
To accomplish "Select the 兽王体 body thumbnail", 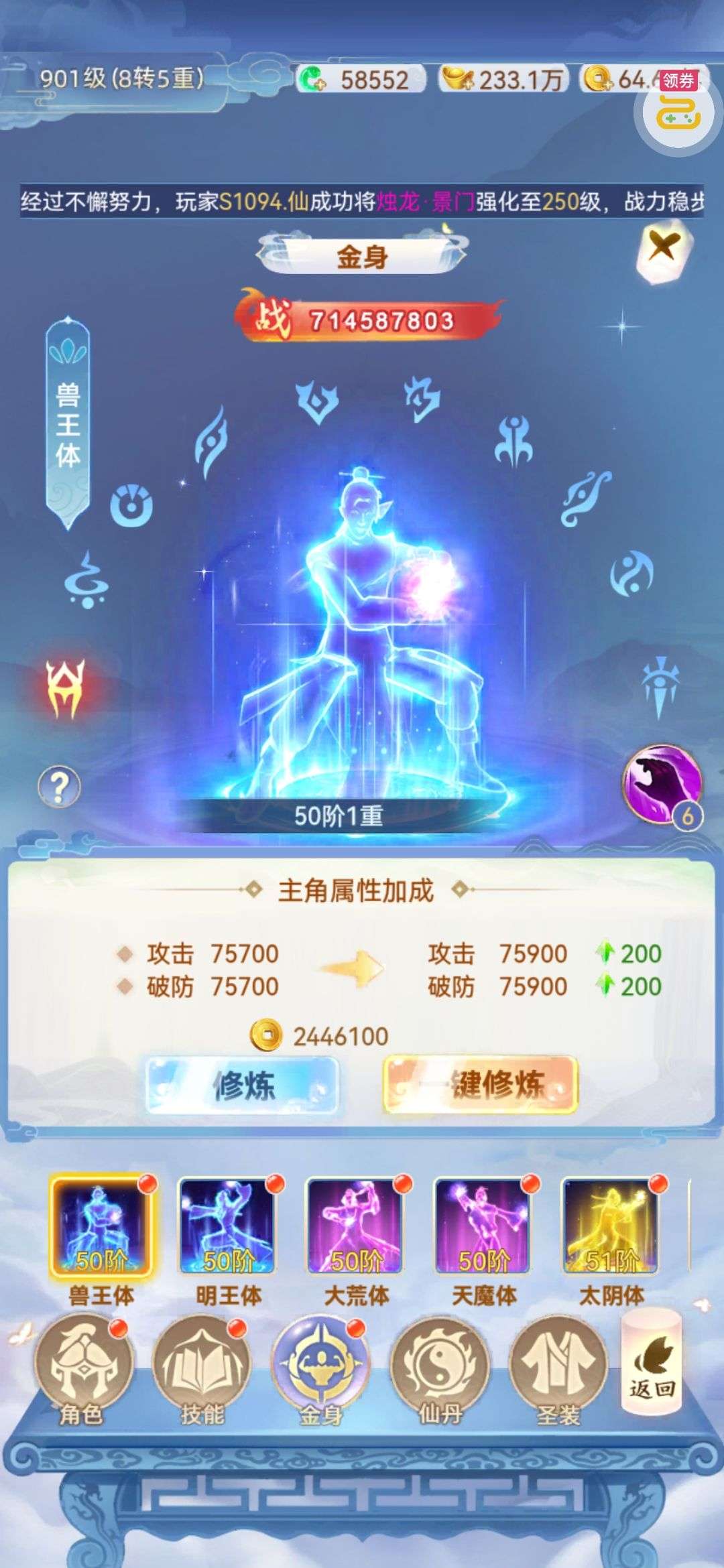I will [x=101, y=1226].
